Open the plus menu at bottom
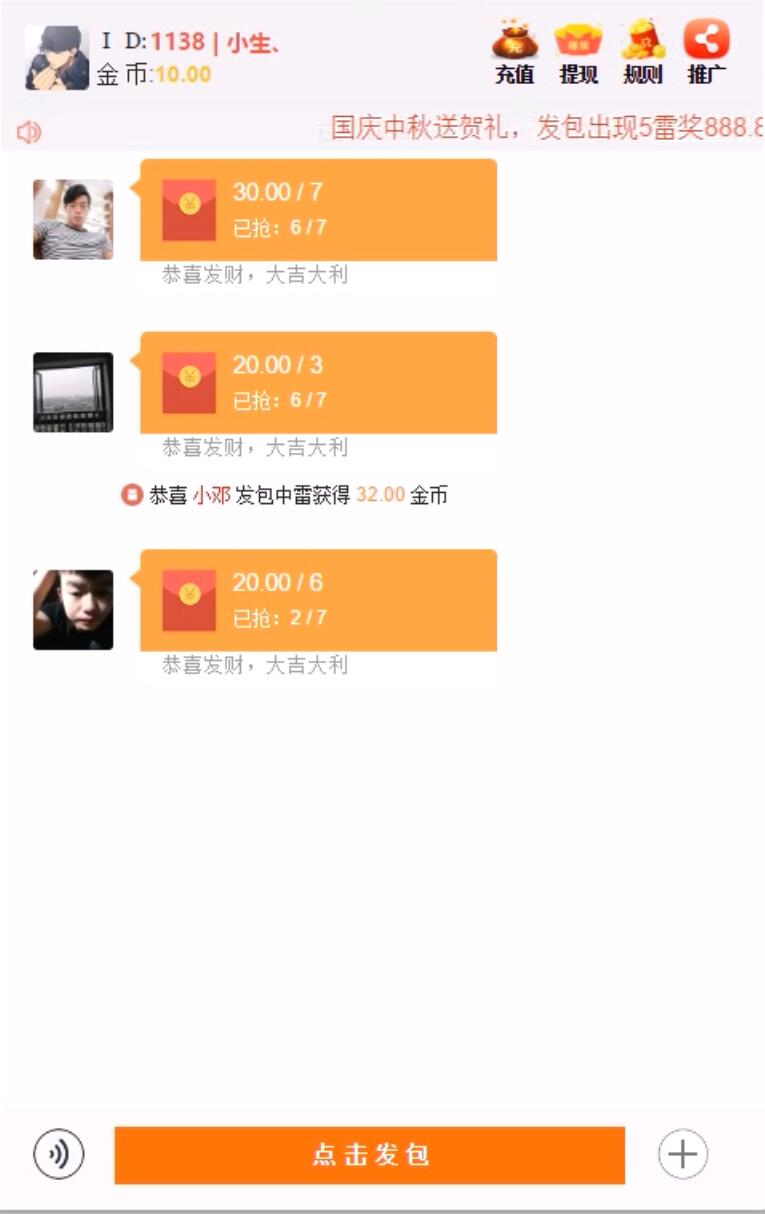Viewport: 765px width, 1214px height. [x=682, y=1155]
